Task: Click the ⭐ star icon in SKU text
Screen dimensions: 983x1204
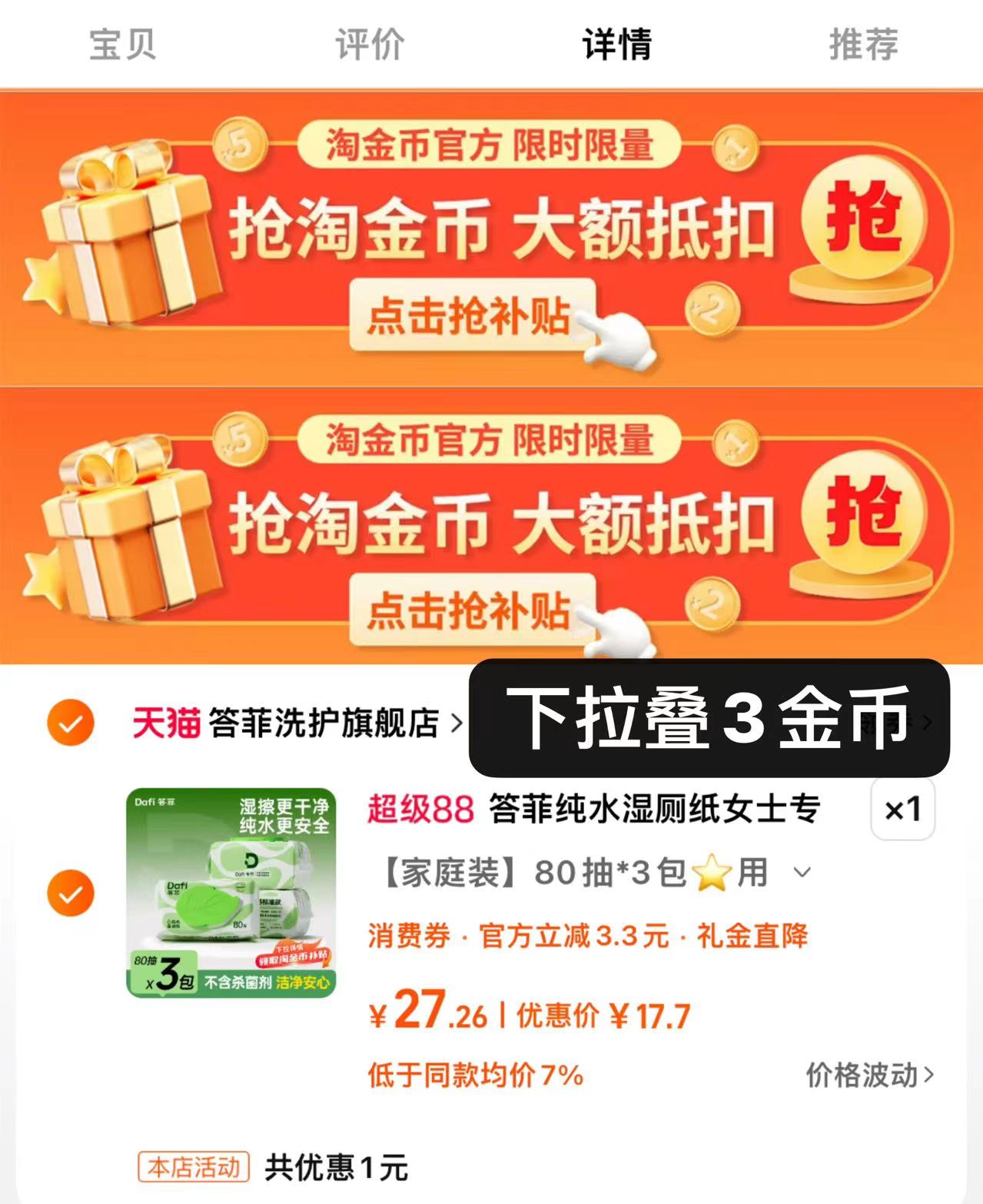Action: click(711, 873)
